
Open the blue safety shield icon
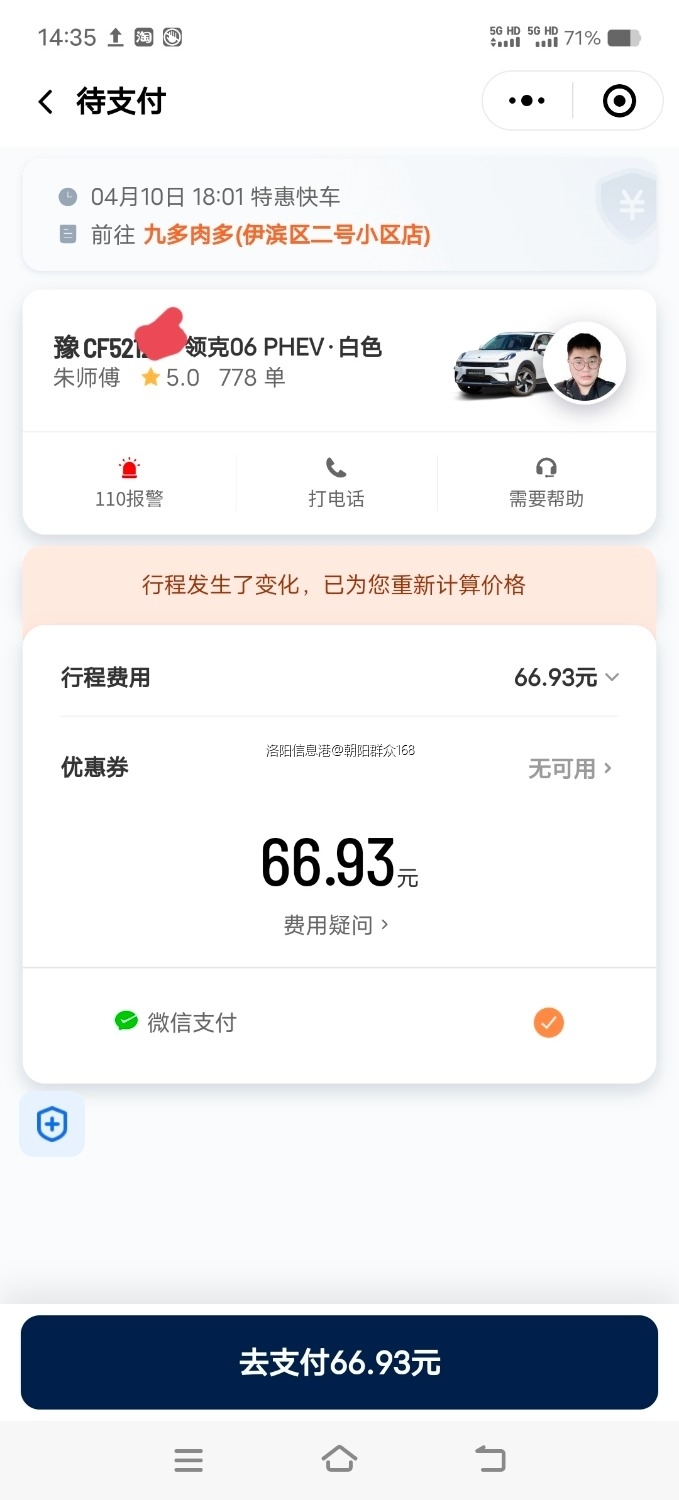coord(52,1125)
